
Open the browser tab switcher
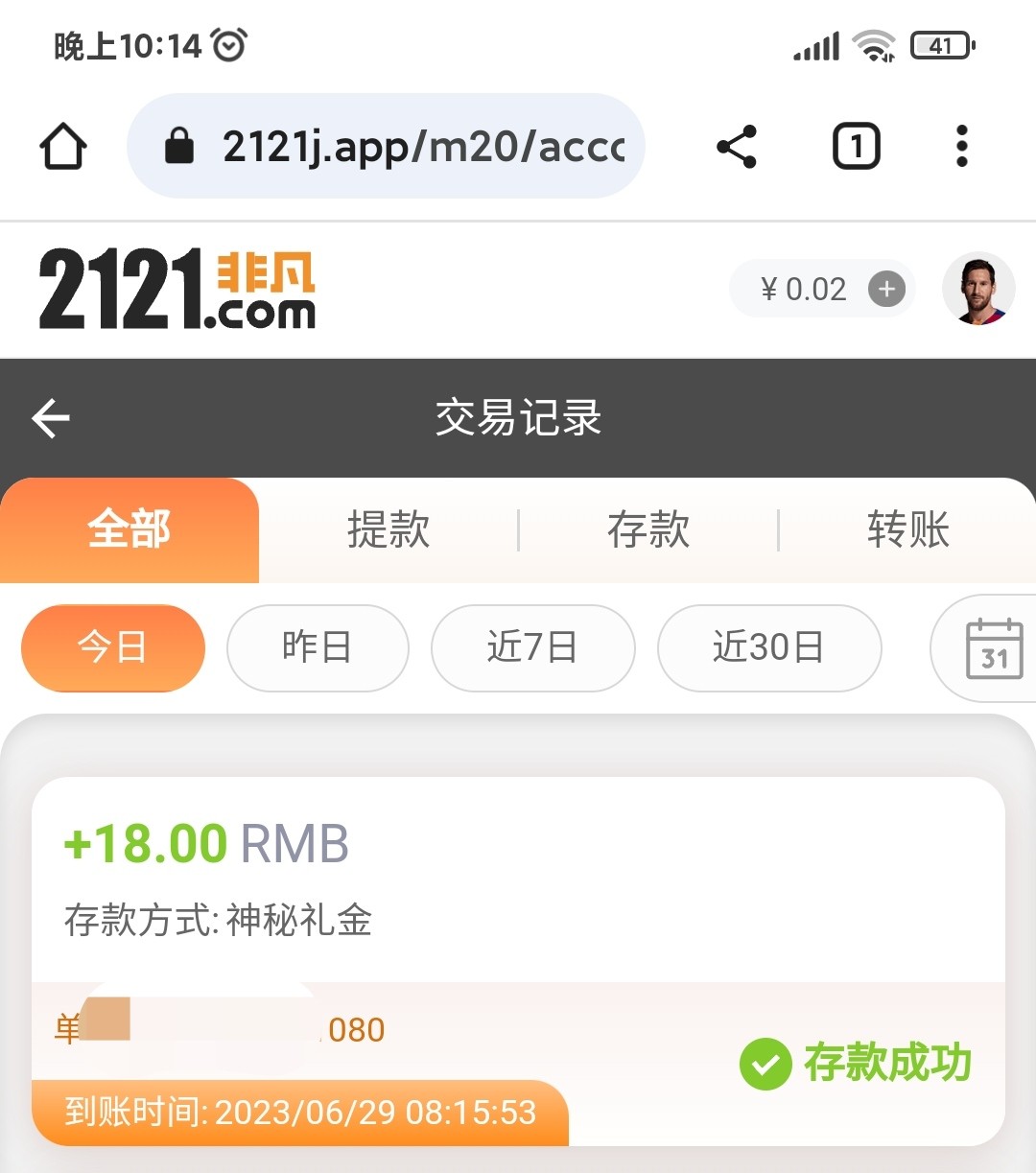pos(856,147)
